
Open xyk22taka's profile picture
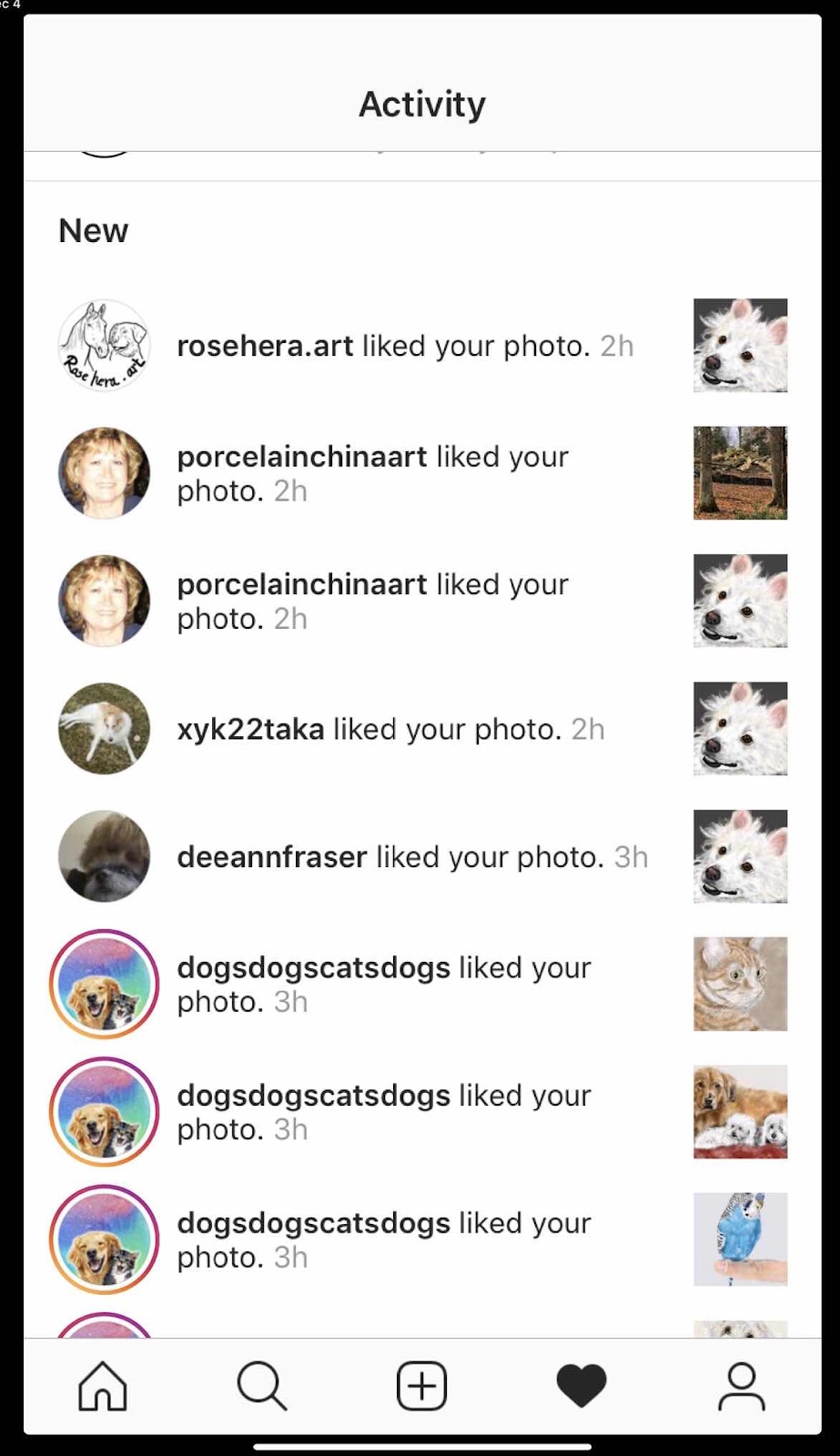pos(104,729)
